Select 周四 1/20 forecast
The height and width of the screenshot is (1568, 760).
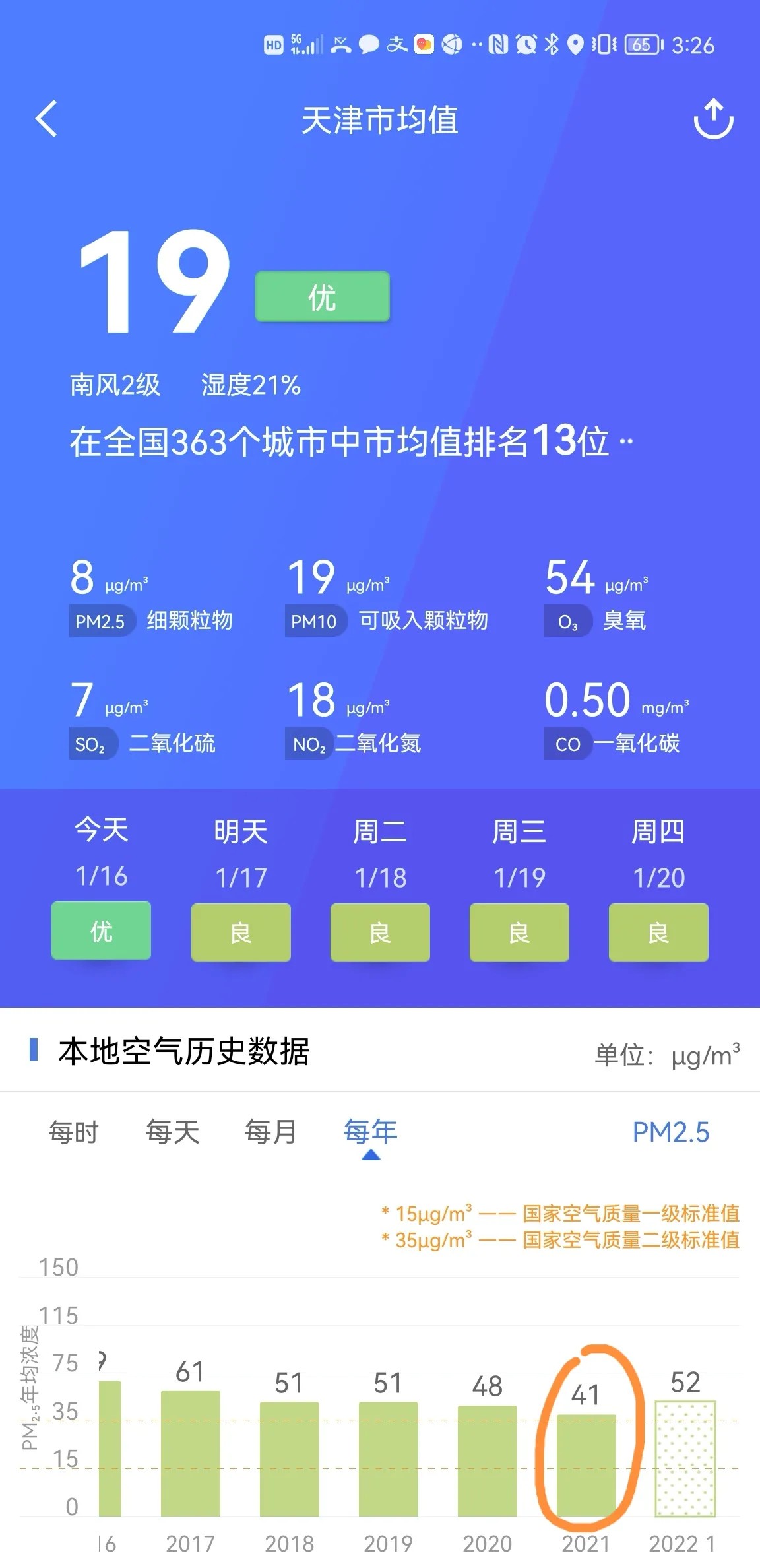point(658,888)
